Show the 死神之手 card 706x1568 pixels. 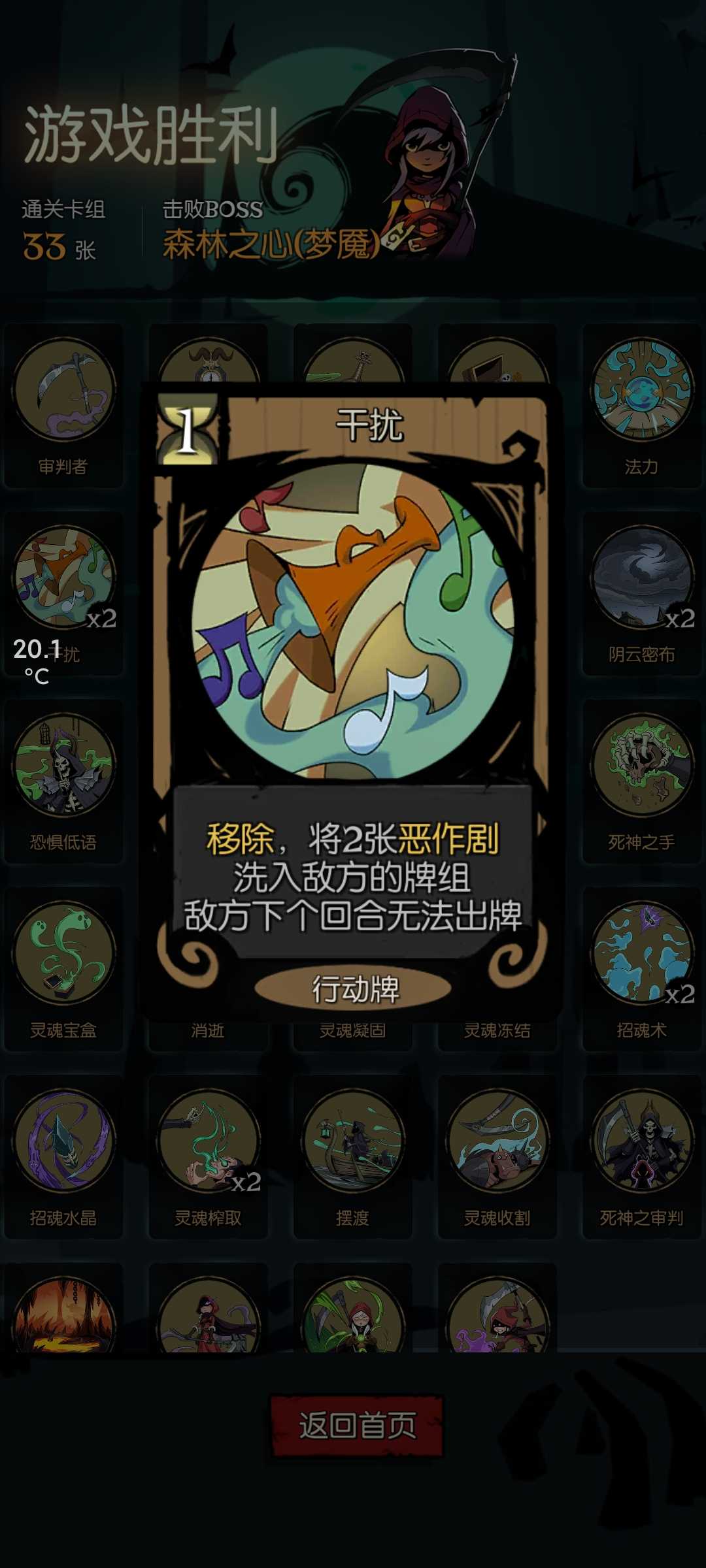tap(642, 781)
